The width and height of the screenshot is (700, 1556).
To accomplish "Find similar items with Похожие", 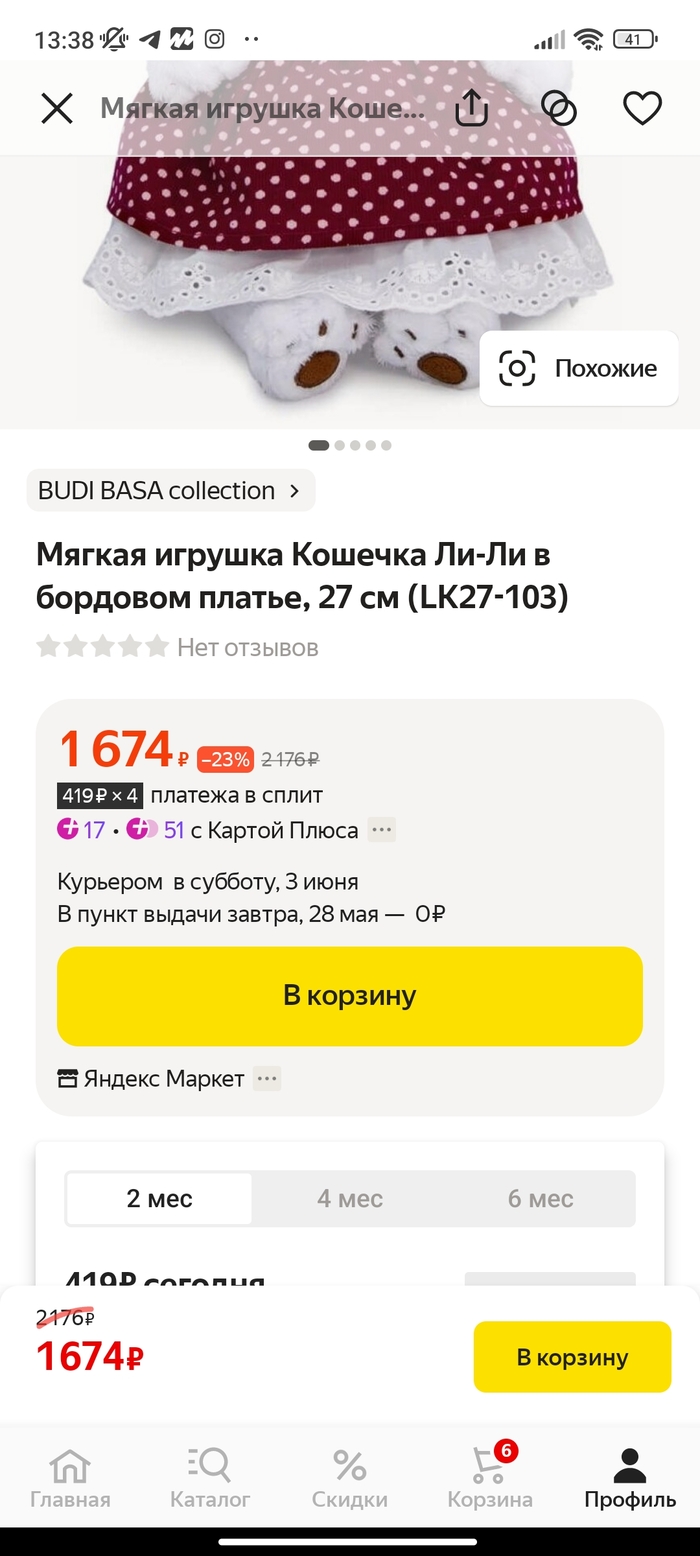I will pyautogui.click(x=578, y=368).
